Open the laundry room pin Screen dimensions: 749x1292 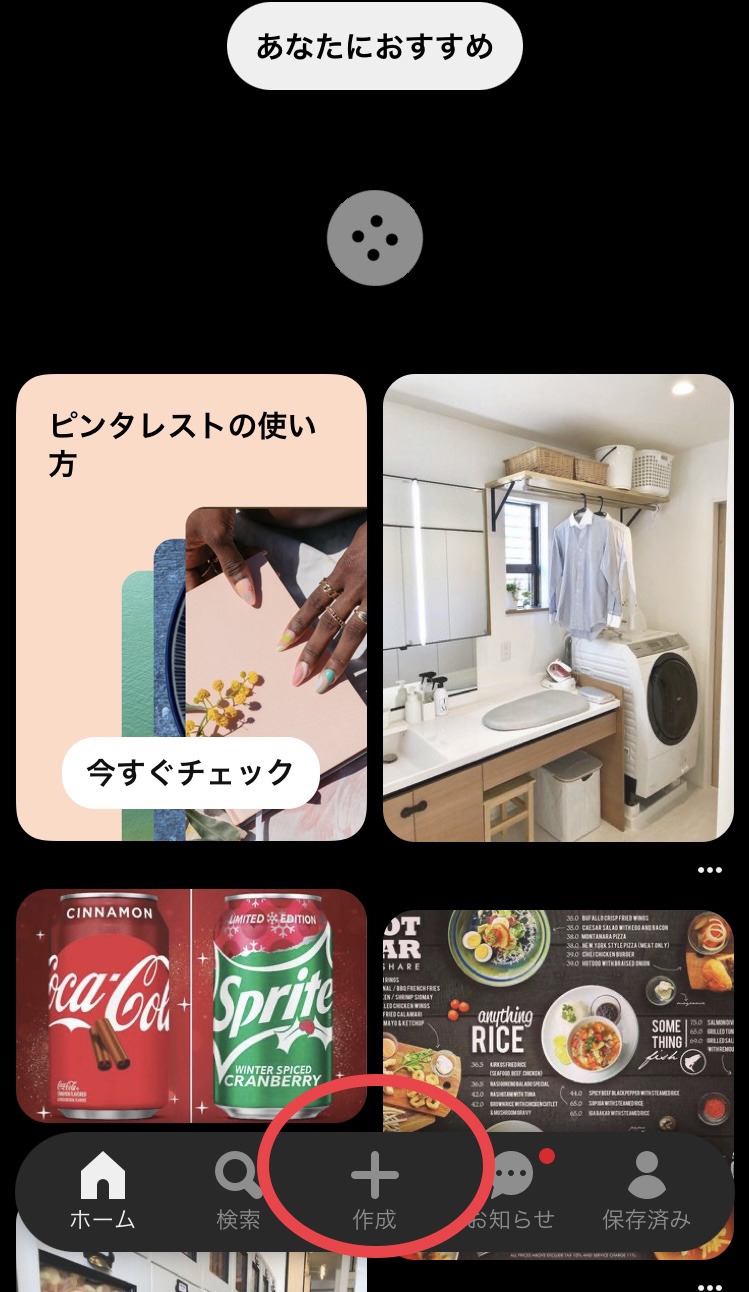pos(558,607)
